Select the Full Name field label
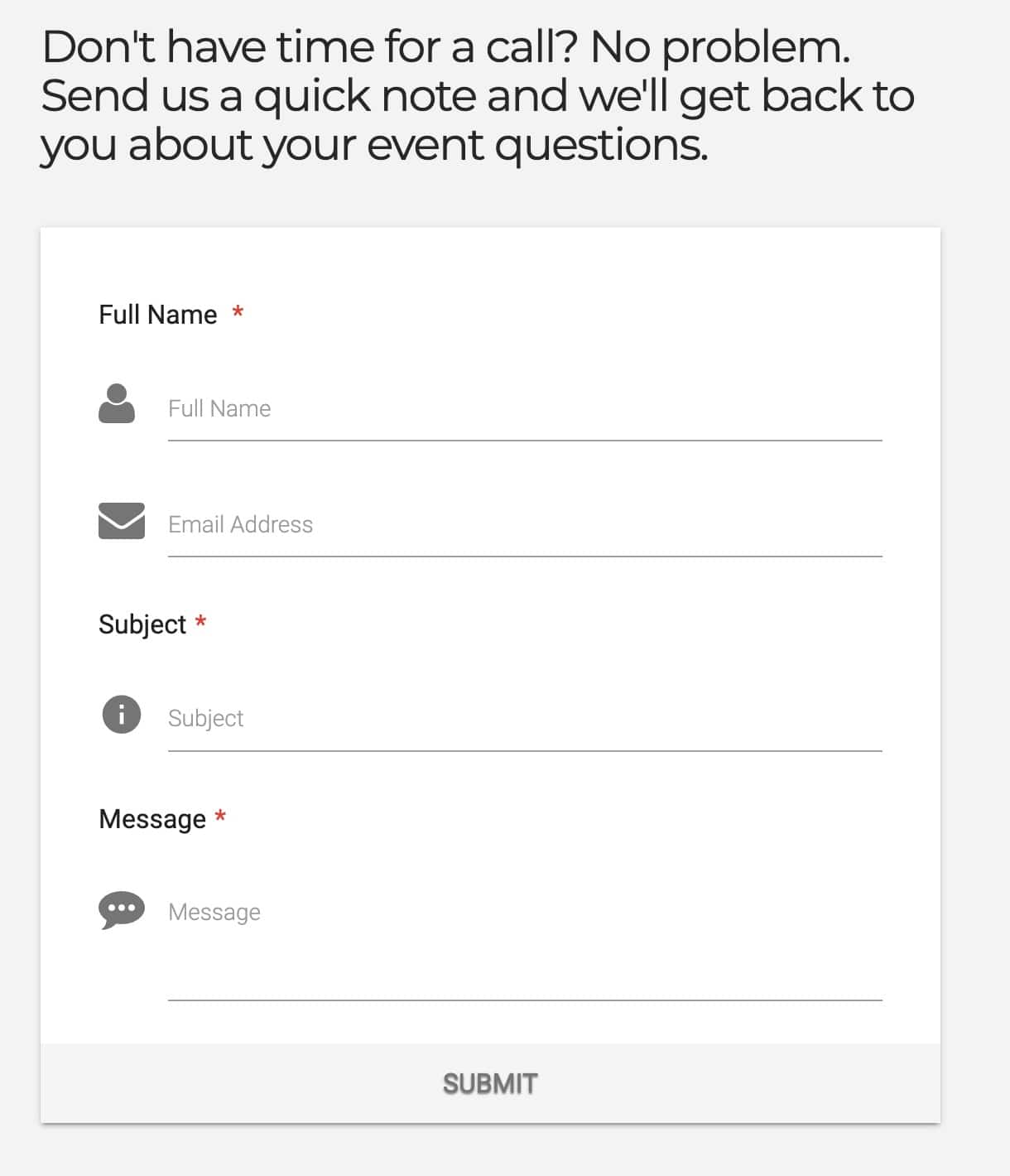1010x1176 pixels. tap(157, 314)
